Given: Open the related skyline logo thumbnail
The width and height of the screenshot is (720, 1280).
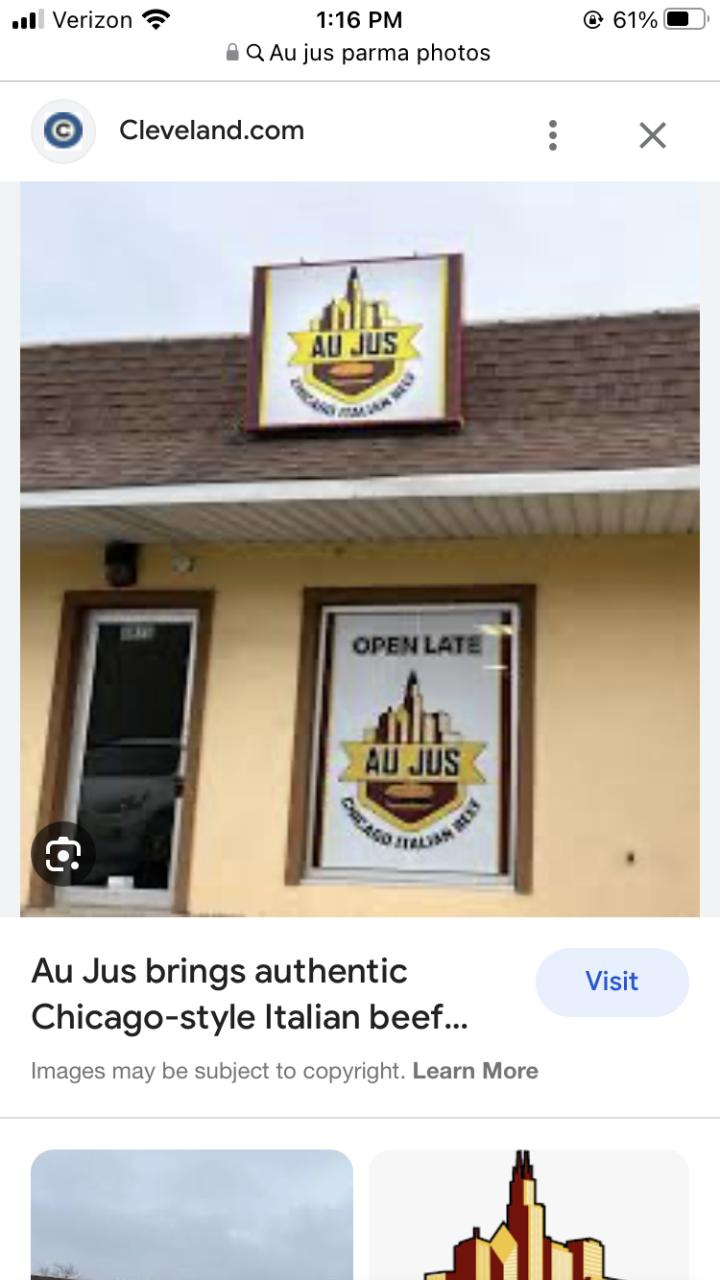Looking at the screenshot, I should coord(528,1214).
